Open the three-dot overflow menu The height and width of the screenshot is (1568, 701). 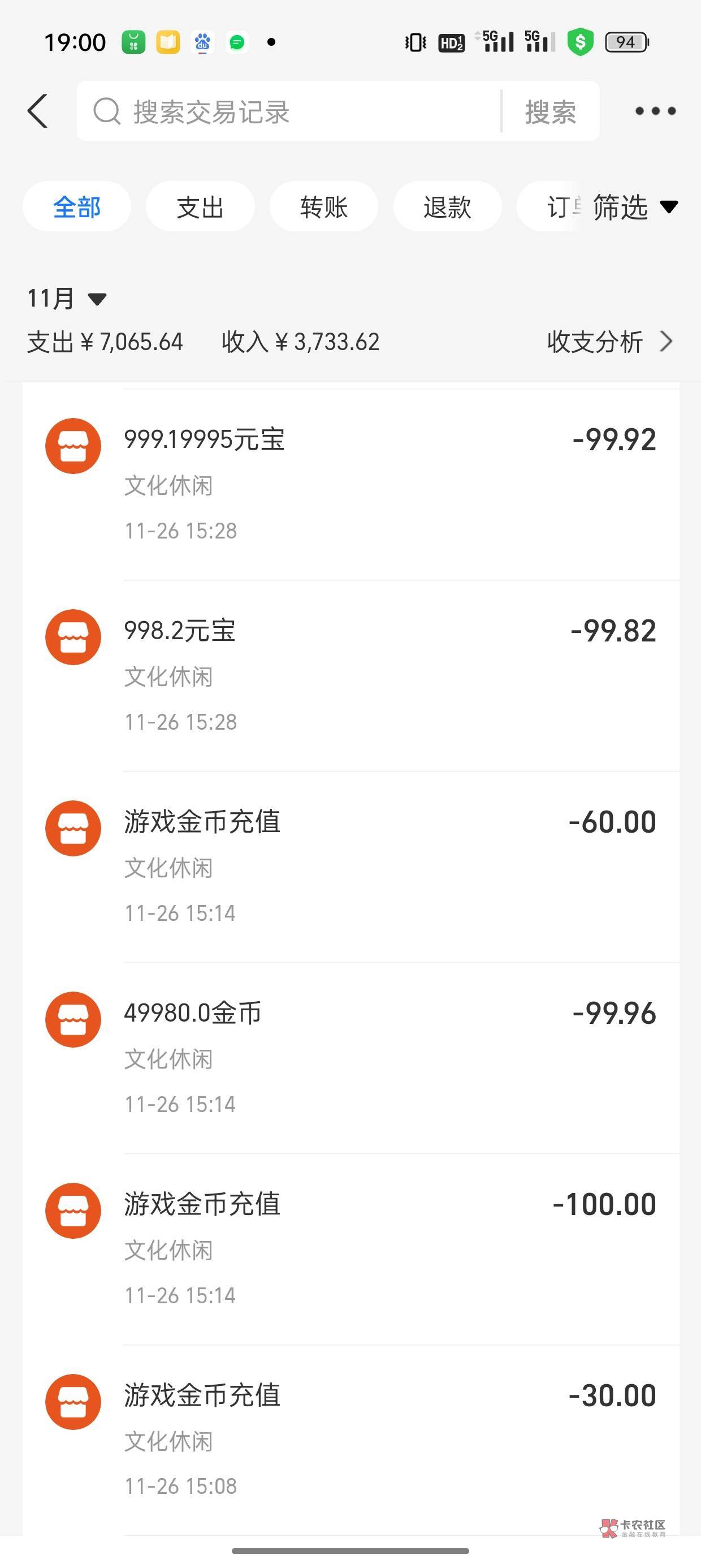tap(655, 111)
